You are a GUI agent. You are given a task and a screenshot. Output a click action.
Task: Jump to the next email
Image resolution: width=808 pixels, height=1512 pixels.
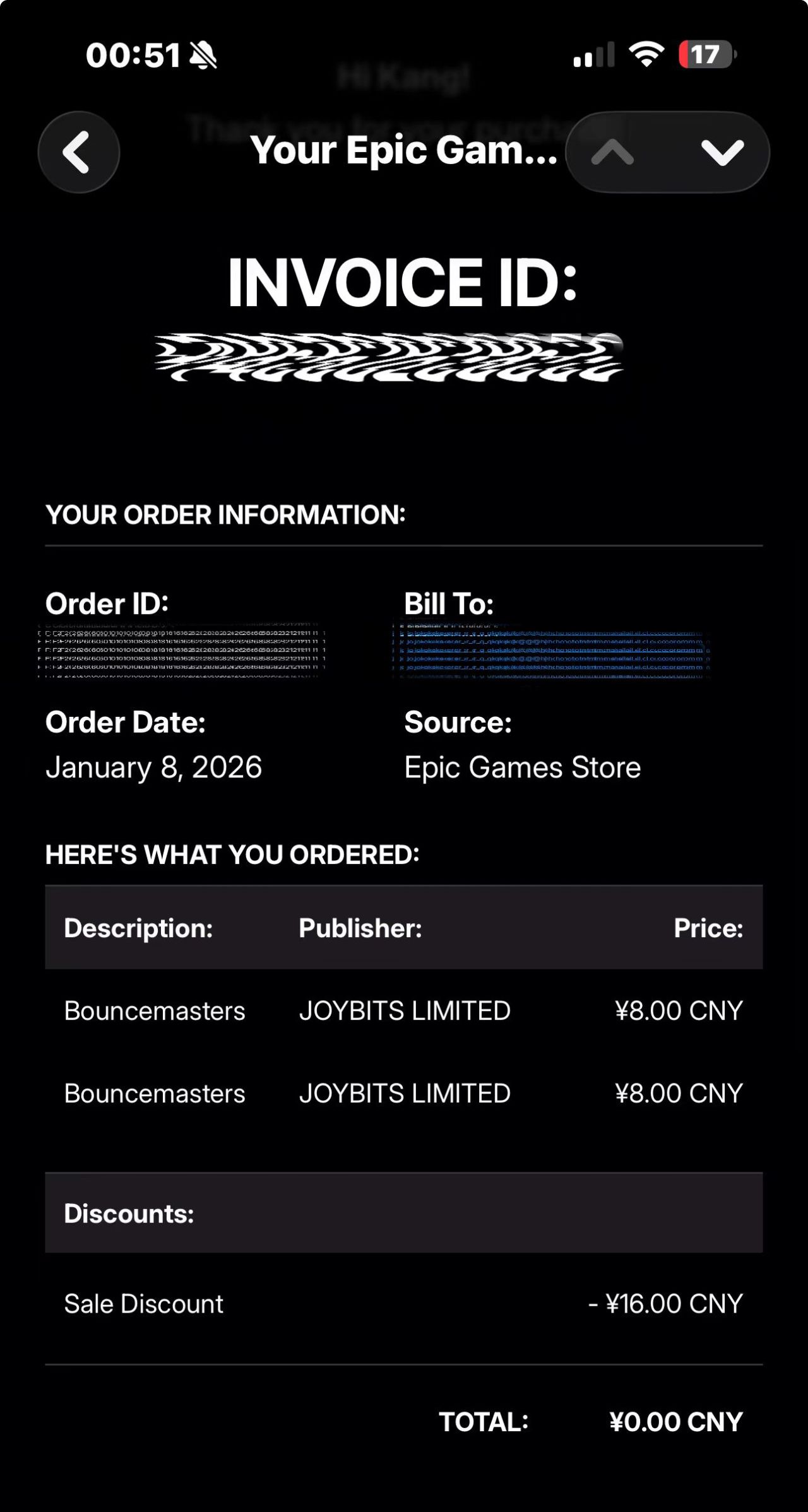click(722, 152)
